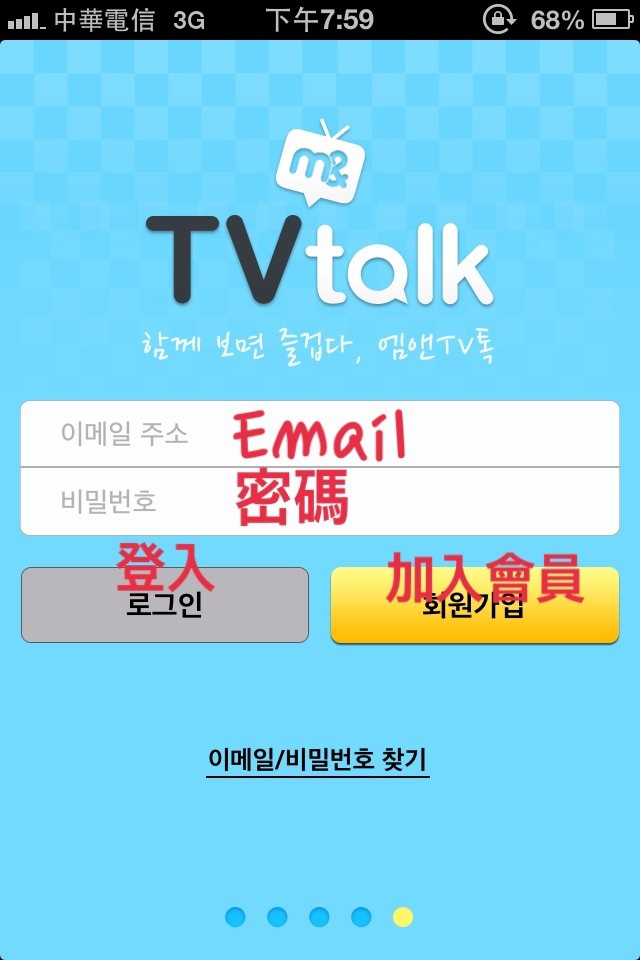Open the find email/password (이메일/비밀번호 찾기) link

pyautogui.click(x=318, y=759)
